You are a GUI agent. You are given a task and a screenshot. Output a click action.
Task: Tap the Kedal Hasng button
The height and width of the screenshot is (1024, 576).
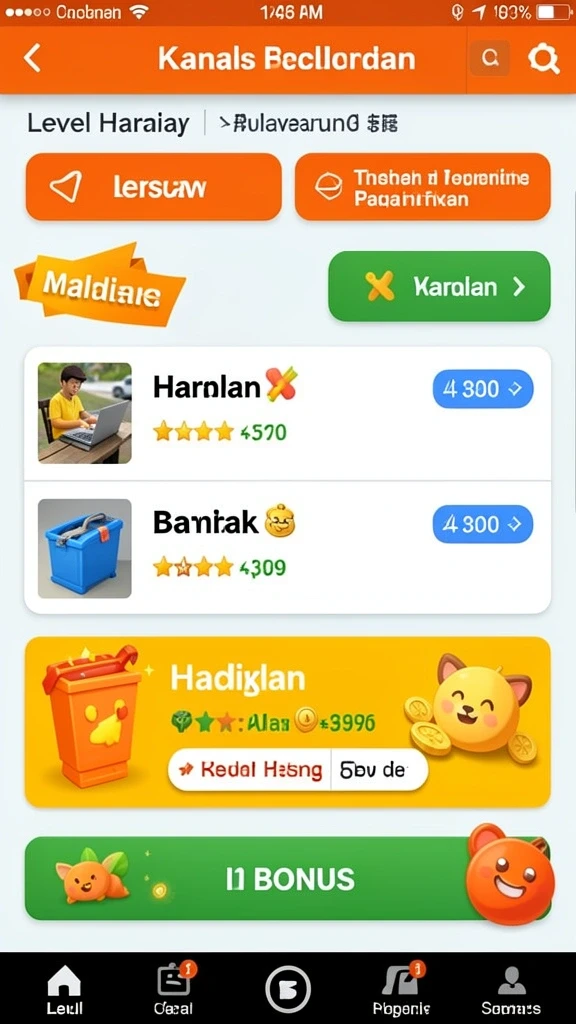(x=250, y=770)
